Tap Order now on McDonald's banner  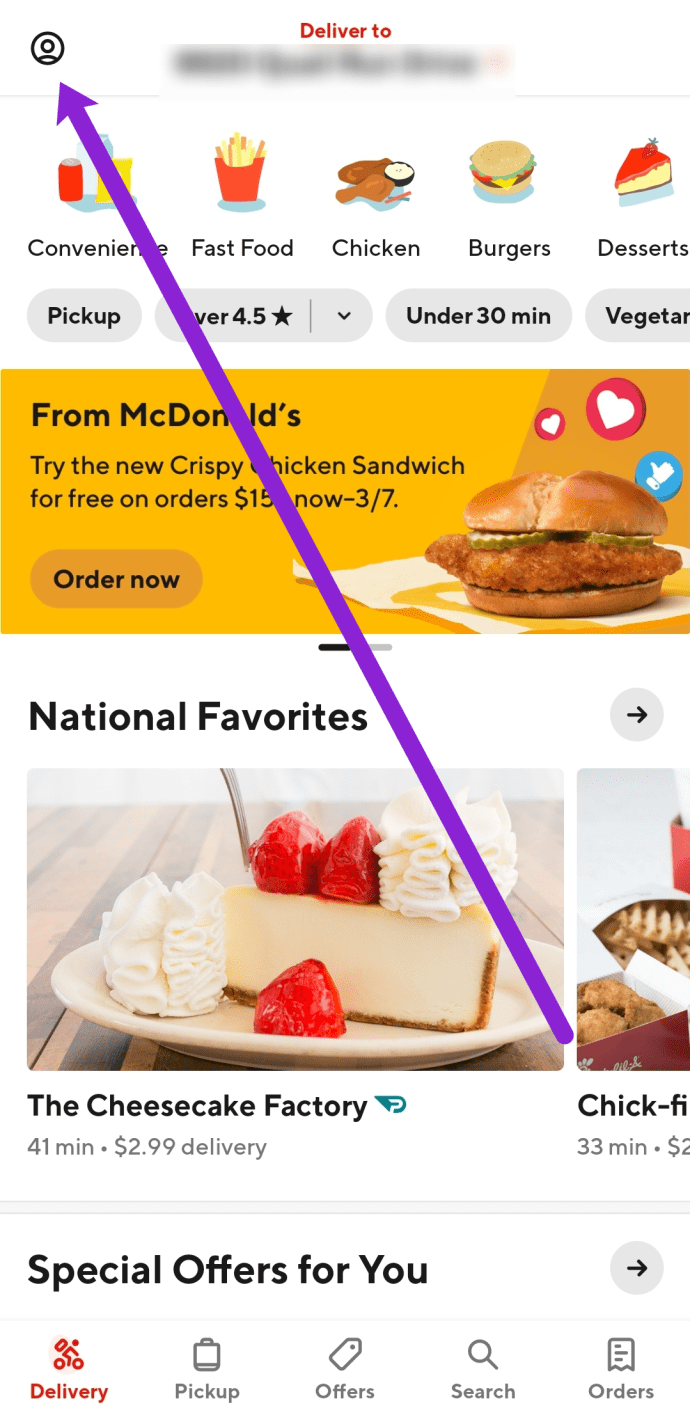pyautogui.click(x=116, y=579)
